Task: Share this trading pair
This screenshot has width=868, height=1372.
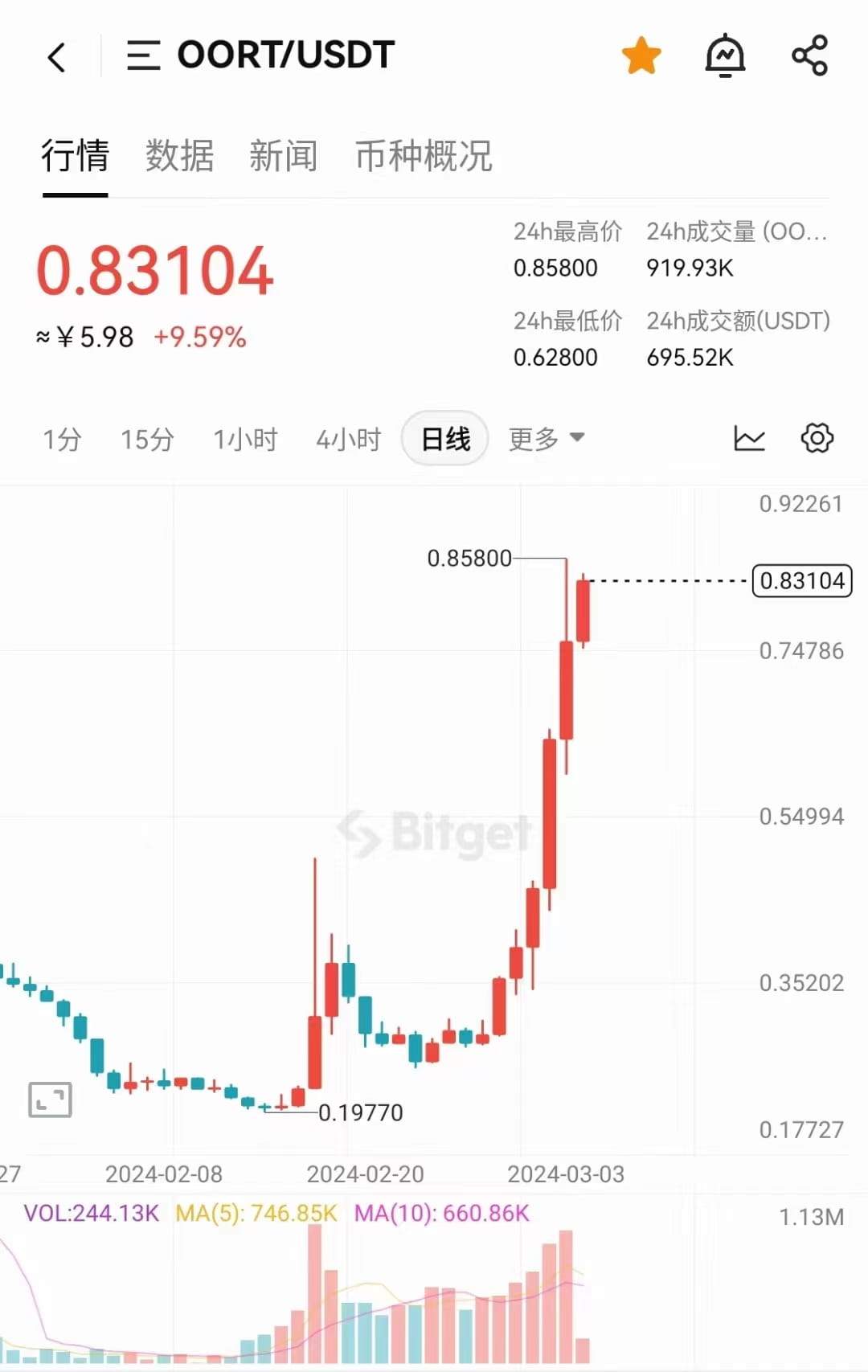Action: point(809,56)
